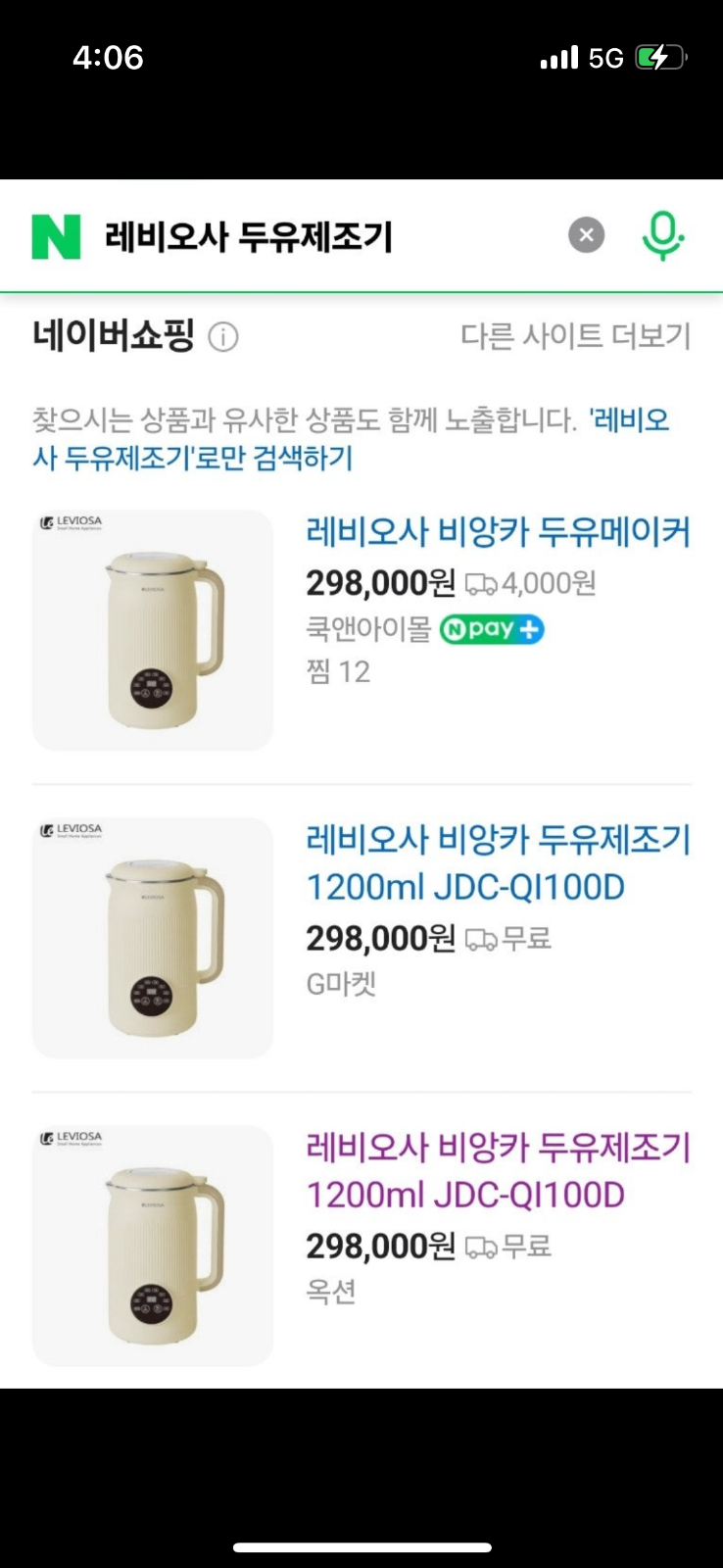Open 다른 사이트 더보기

pos(575,336)
